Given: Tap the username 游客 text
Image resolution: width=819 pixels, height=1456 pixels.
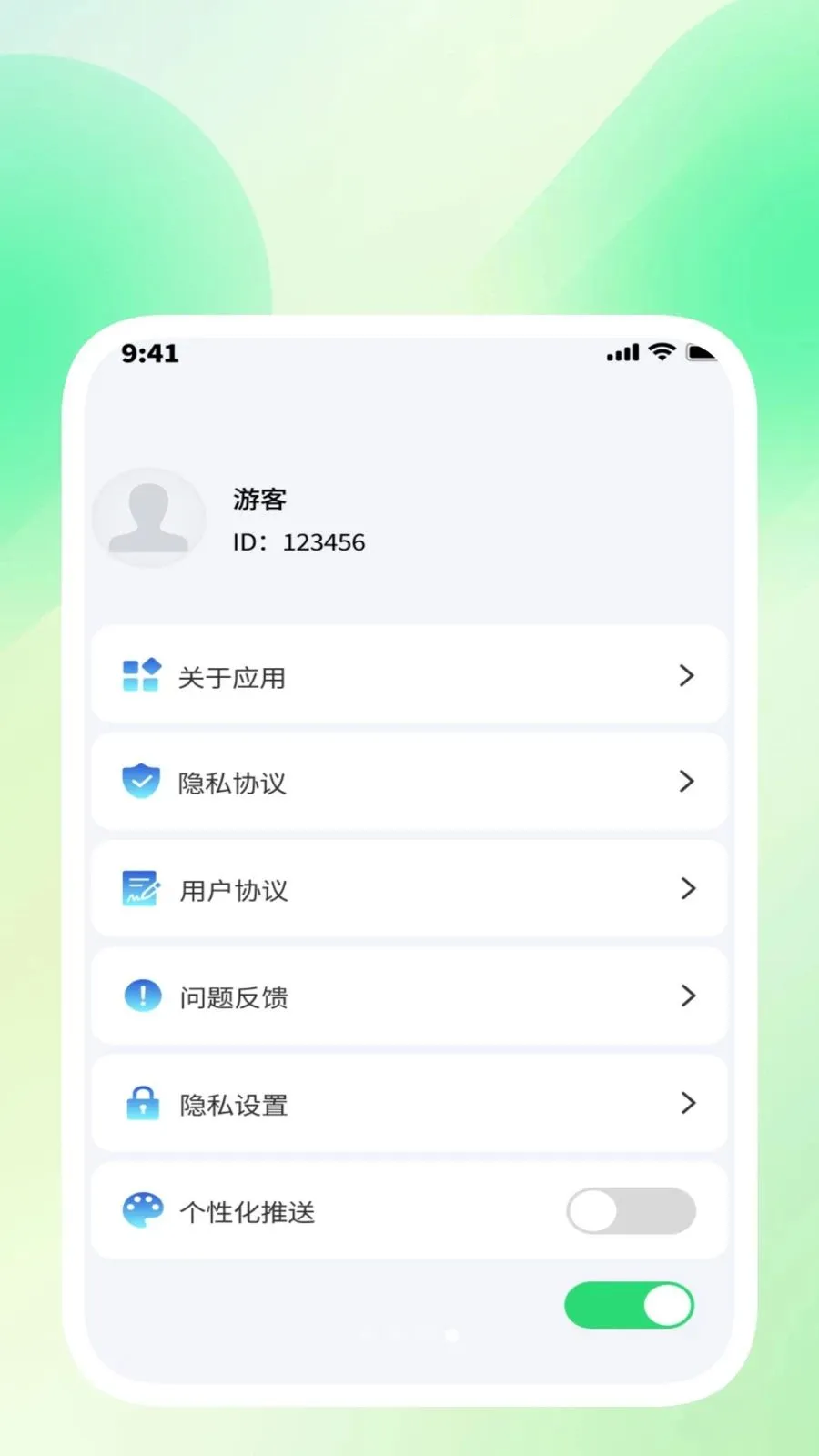Looking at the screenshot, I should coord(258,499).
